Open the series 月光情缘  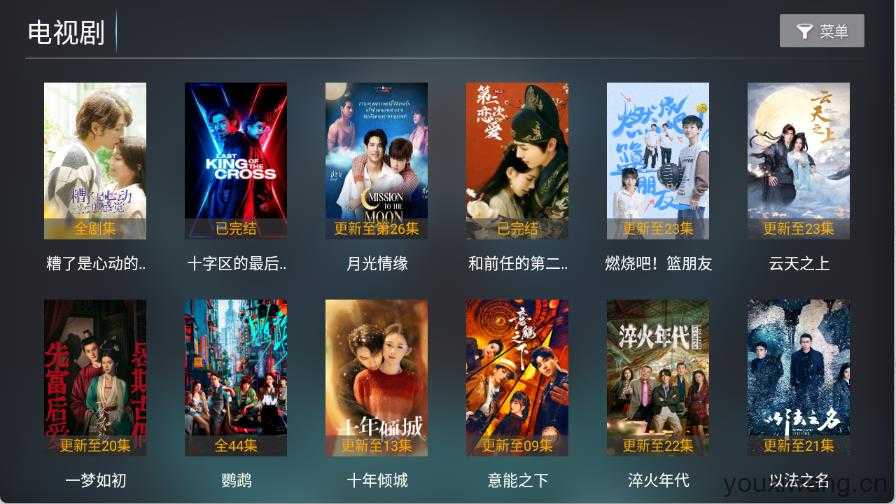point(376,160)
